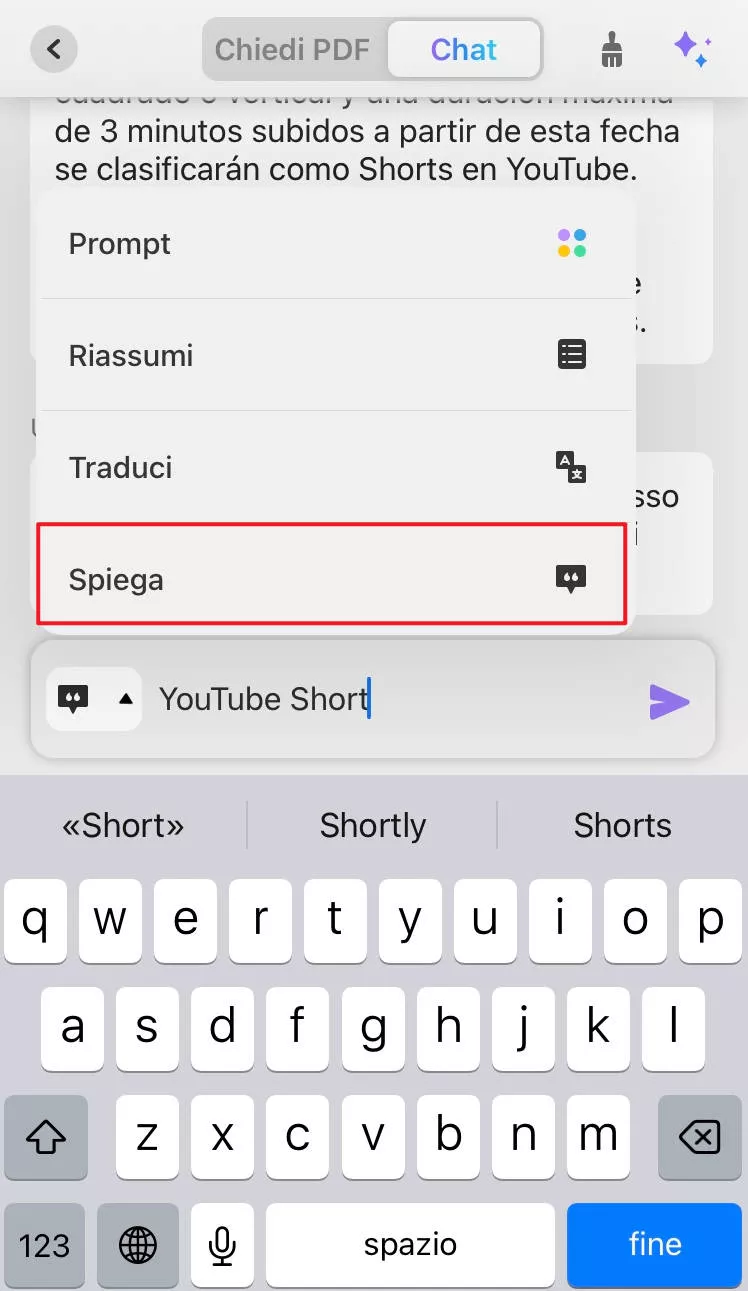Clear the chat with the broom icon
The width and height of the screenshot is (748, 1291).
[612, 49]
